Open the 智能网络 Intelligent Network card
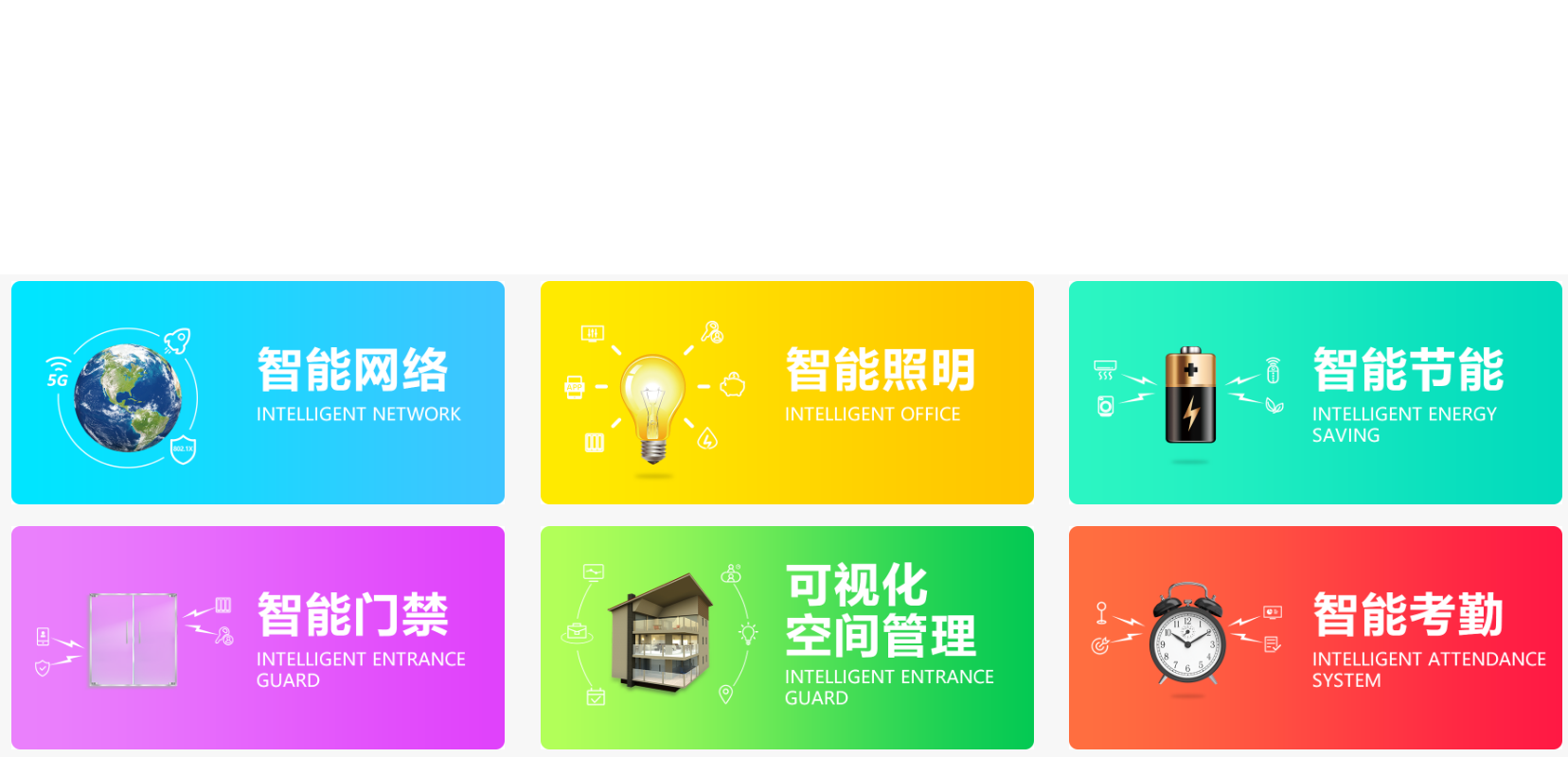This screenshot has width=1568, height=757. [258, 393]
